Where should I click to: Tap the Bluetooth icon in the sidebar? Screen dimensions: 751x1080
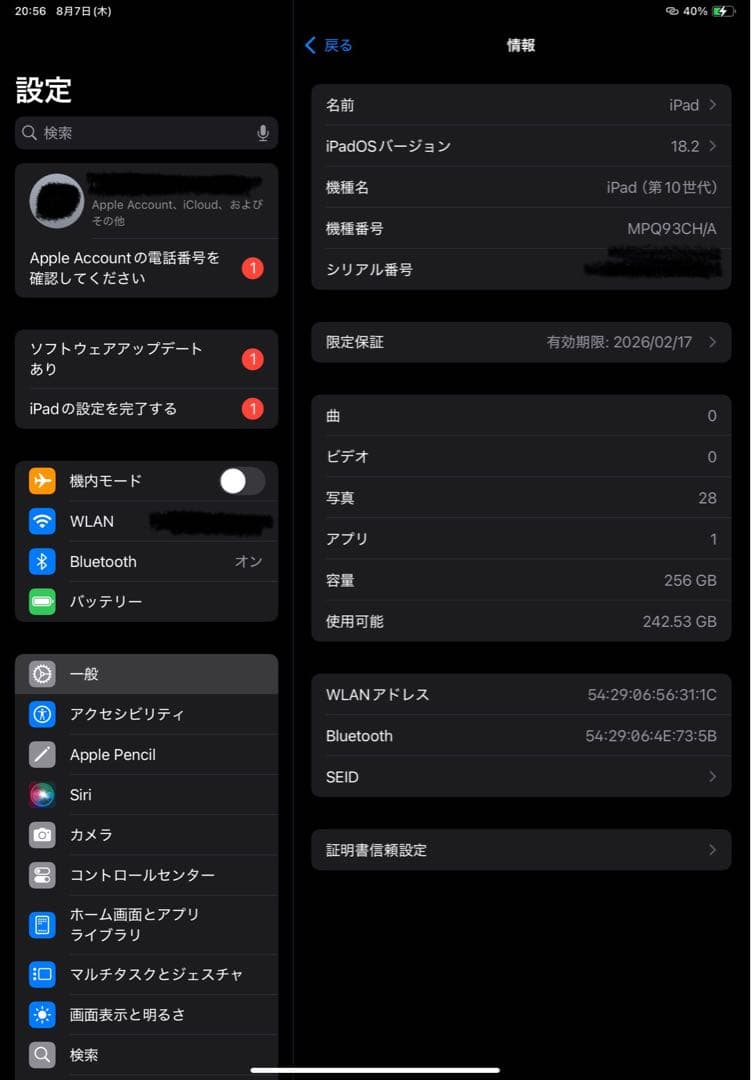(41, 561)
